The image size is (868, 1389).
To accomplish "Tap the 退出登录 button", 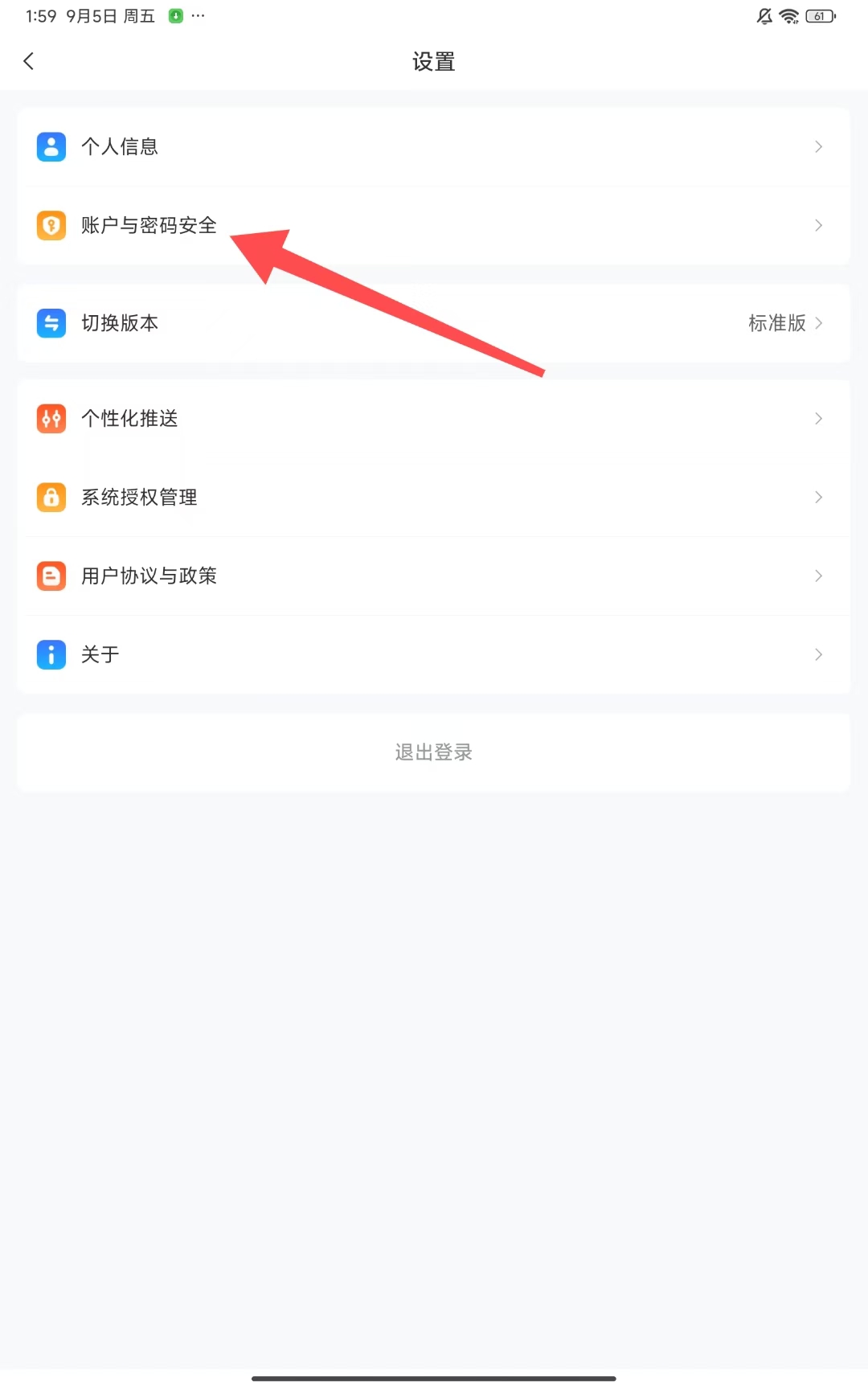I will [x=434, y=752].
